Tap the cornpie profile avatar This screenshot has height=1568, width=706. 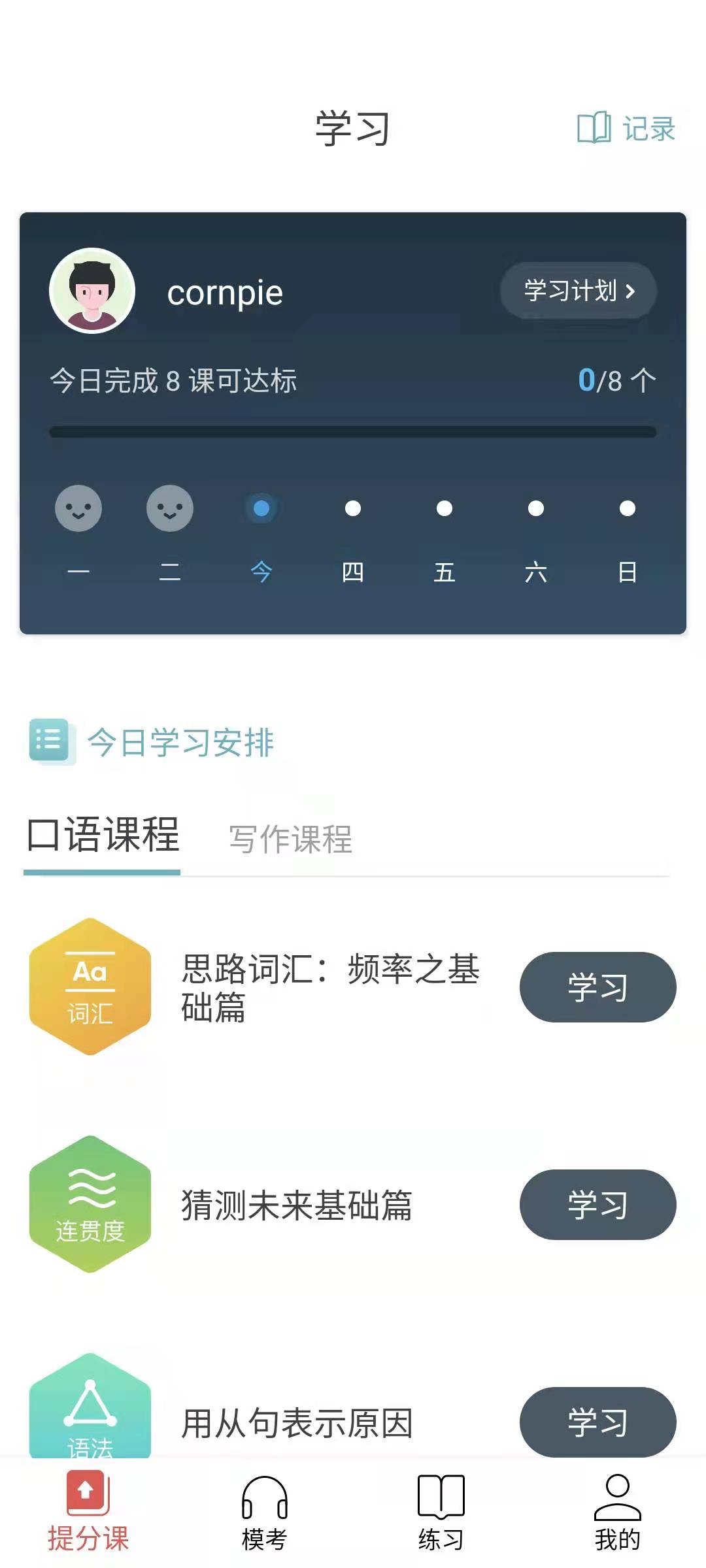point(92,291)
